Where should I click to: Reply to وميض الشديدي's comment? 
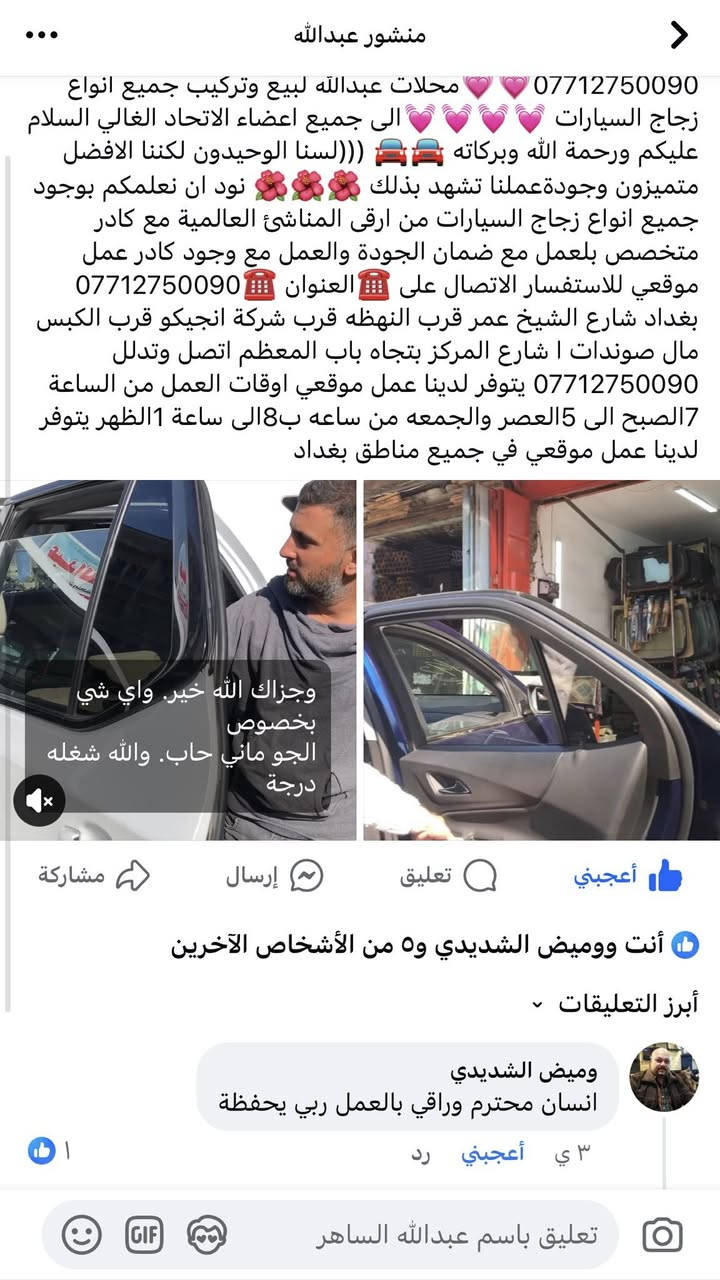point(421,1153)
